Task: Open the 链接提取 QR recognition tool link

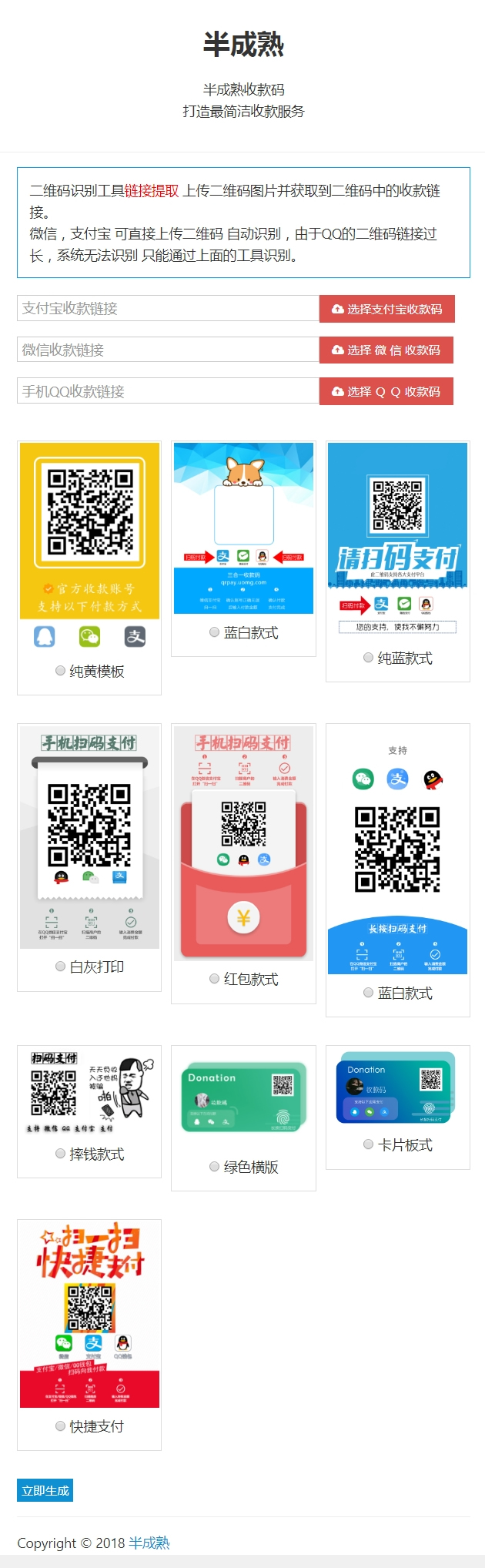Action: (152, 191)
